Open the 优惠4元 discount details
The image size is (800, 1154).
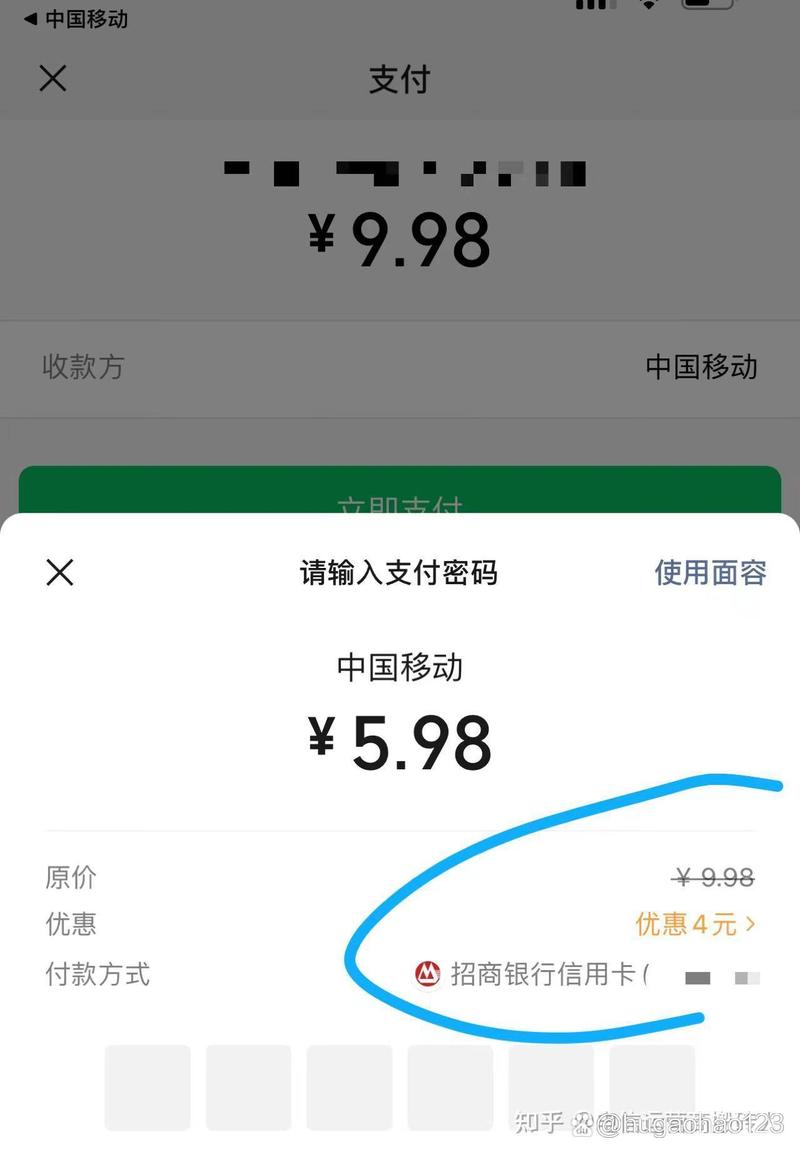pos(695,924)
